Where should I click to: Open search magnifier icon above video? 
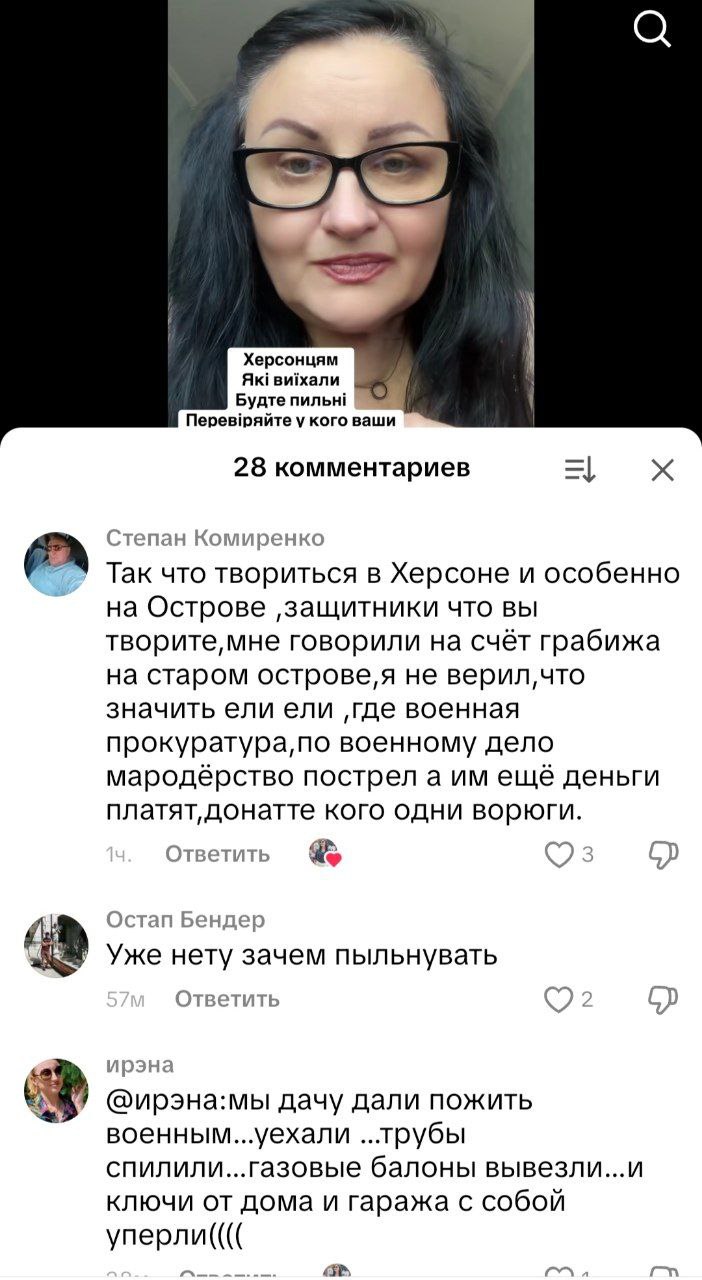coord(653,31)
